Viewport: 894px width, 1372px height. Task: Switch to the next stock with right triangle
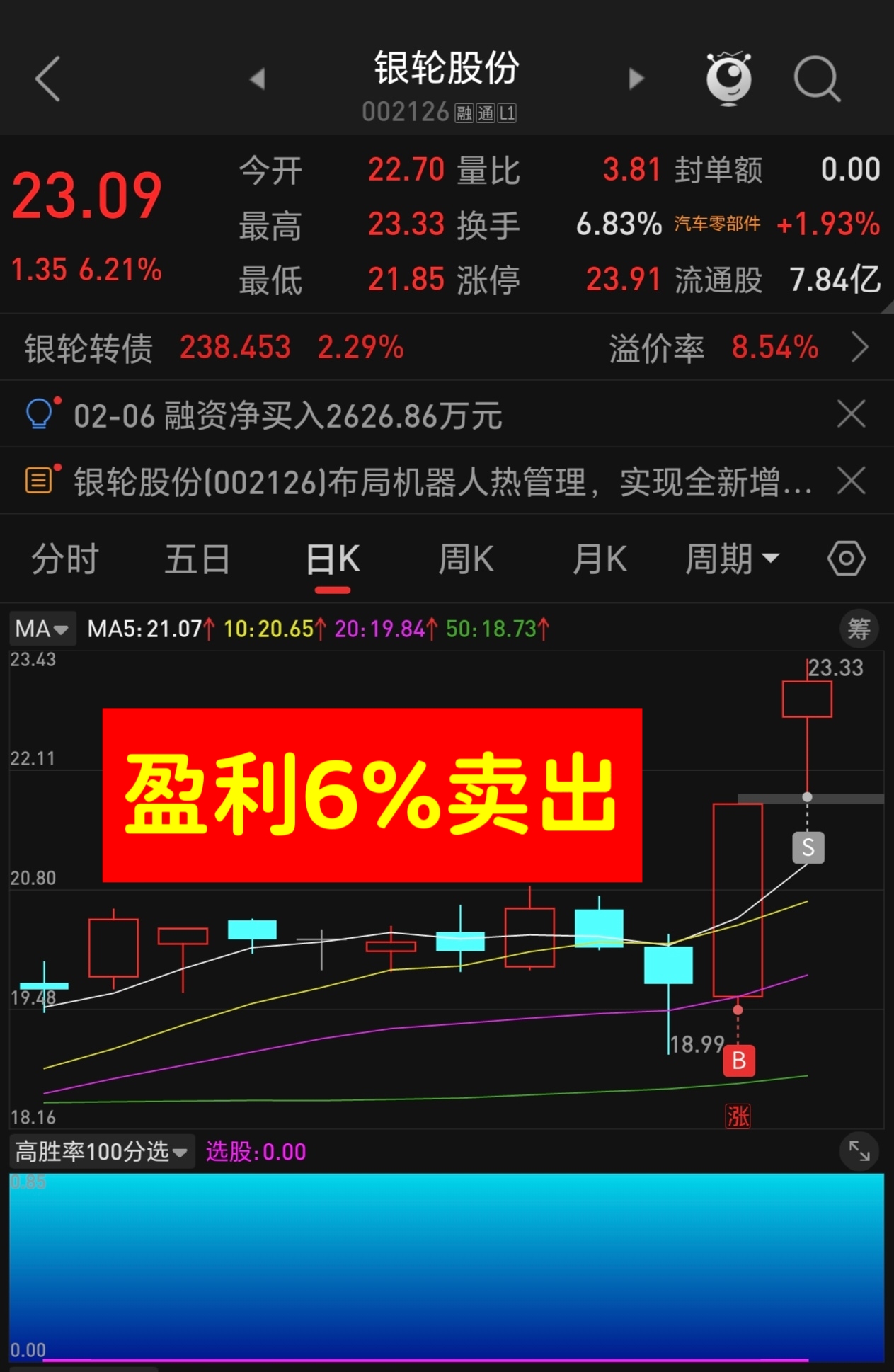636,79
